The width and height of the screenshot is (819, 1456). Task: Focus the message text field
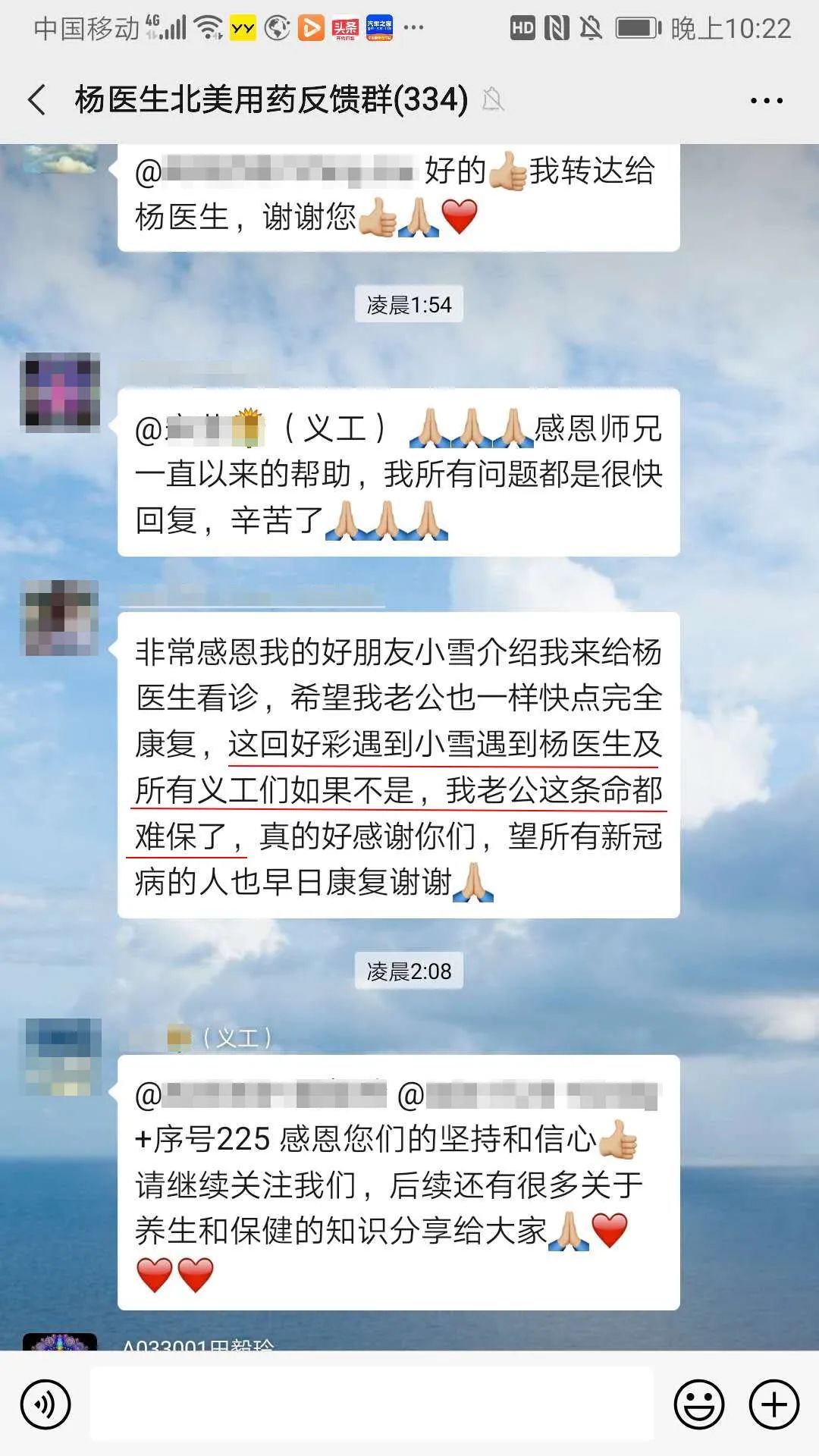tap(372, 1404)
